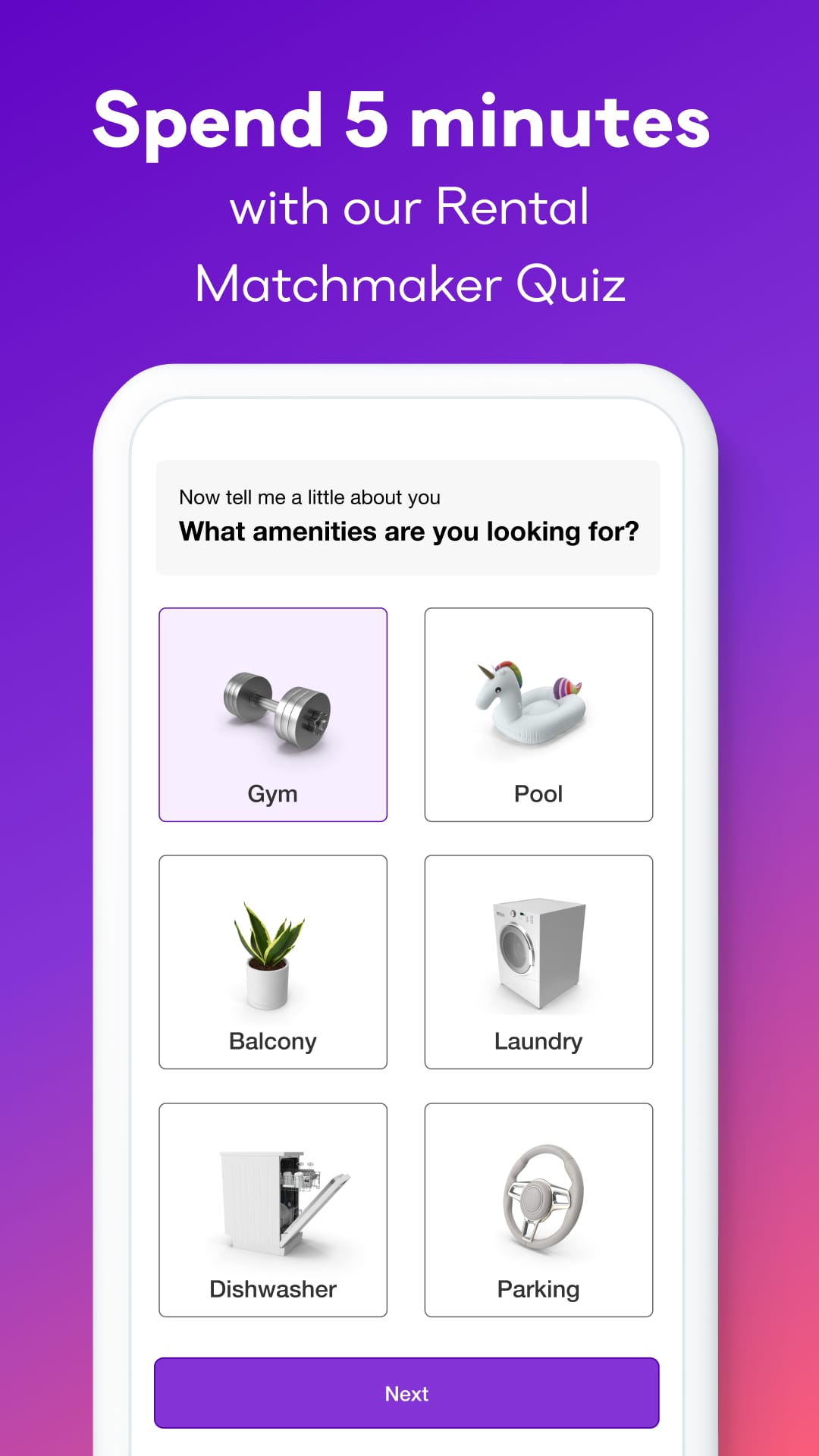Toggle the Pool amenity on
The width and height of the screenshot is (819, 1456).
(x=538, y=713)
